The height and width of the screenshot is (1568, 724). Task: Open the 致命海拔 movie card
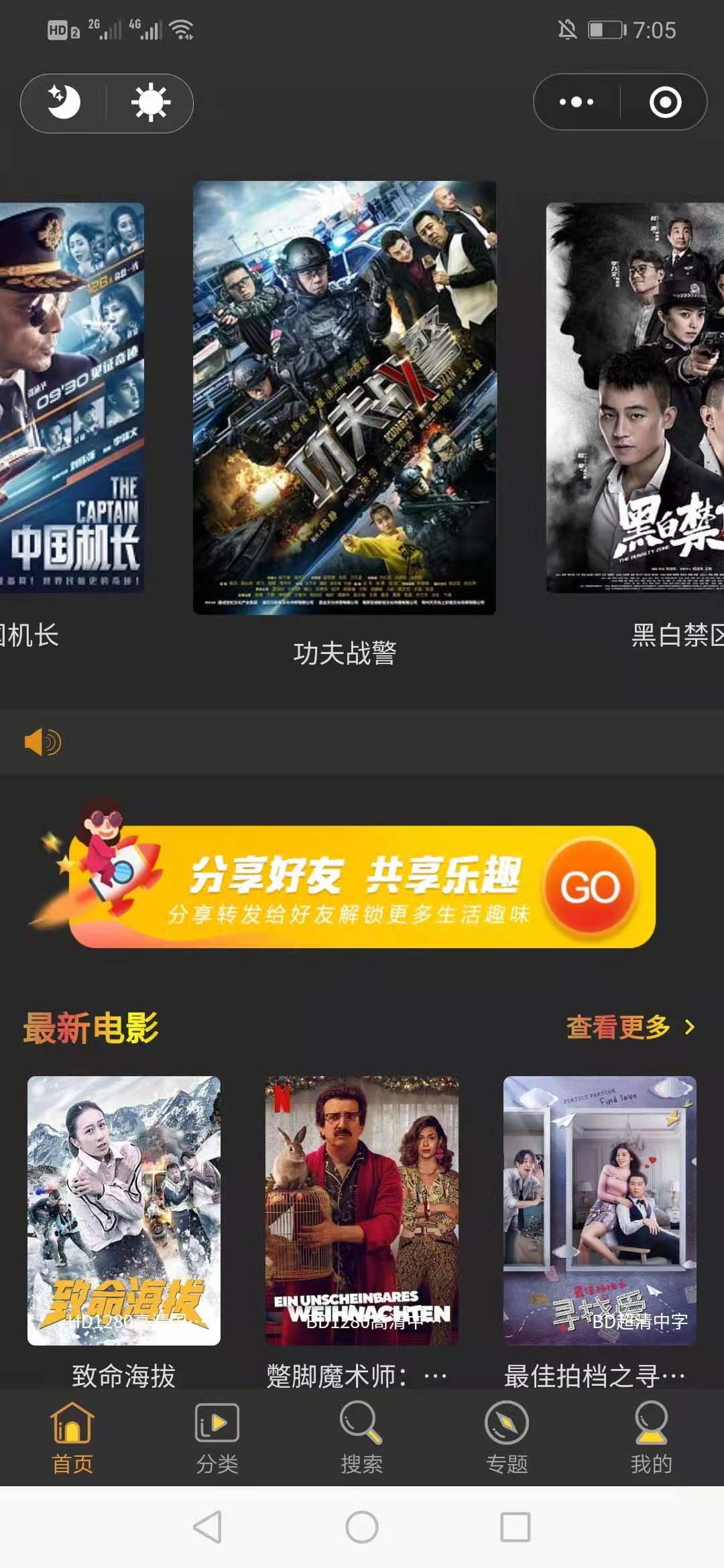[124, 1211]
